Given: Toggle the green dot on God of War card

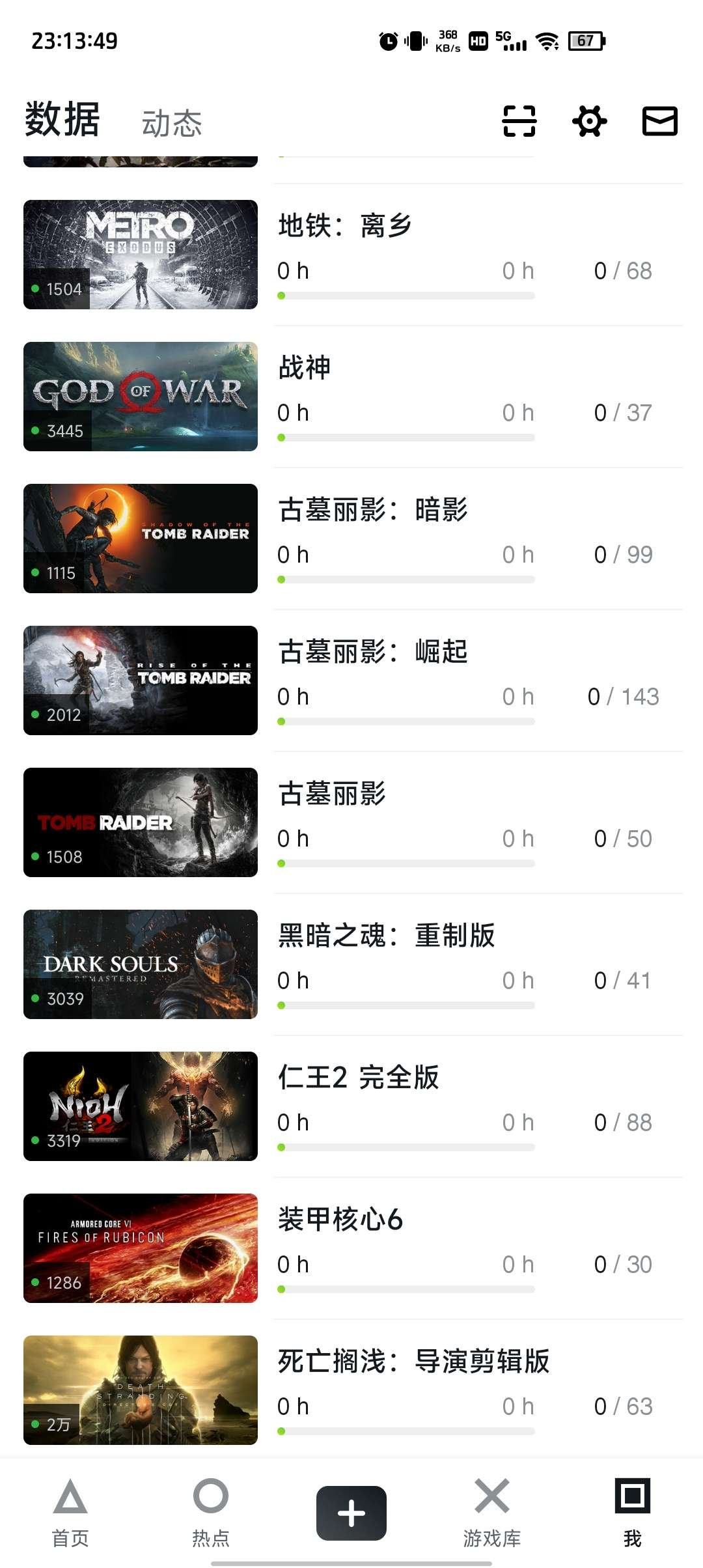Looking at the screenshot, I should click(x=34, y=430).
